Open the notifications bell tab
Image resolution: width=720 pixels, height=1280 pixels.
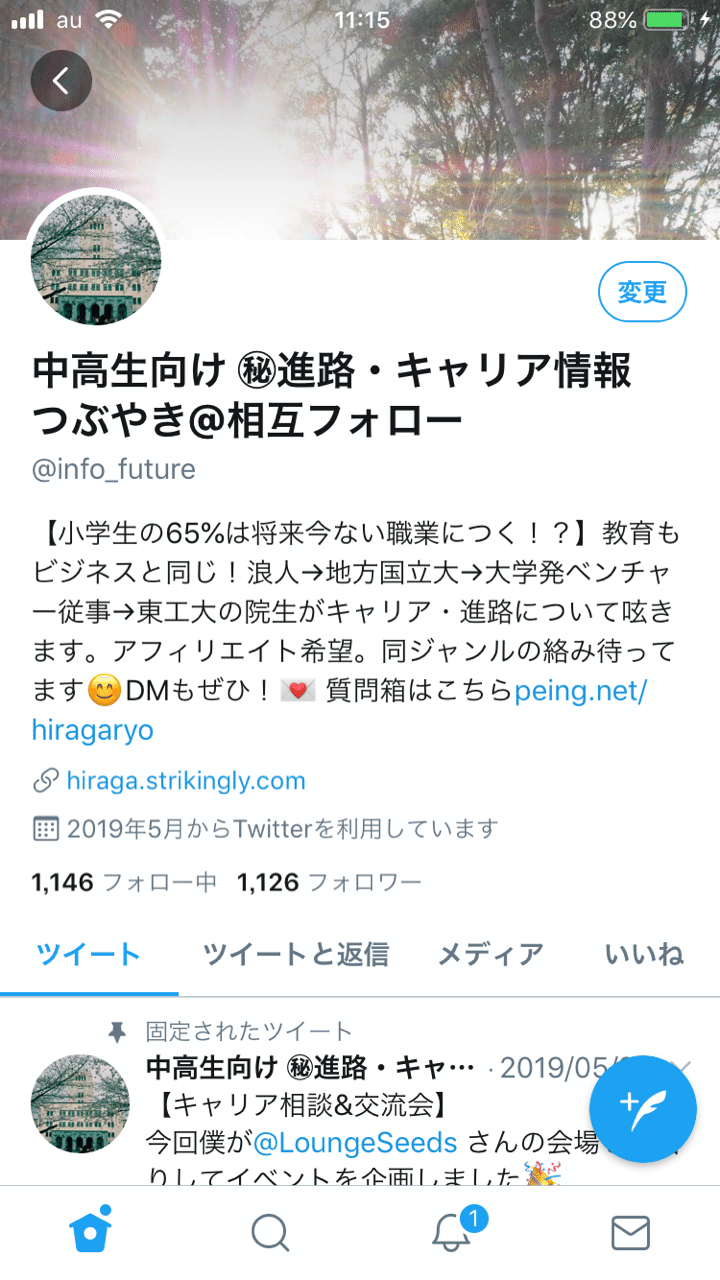[x=452, y=1232]
